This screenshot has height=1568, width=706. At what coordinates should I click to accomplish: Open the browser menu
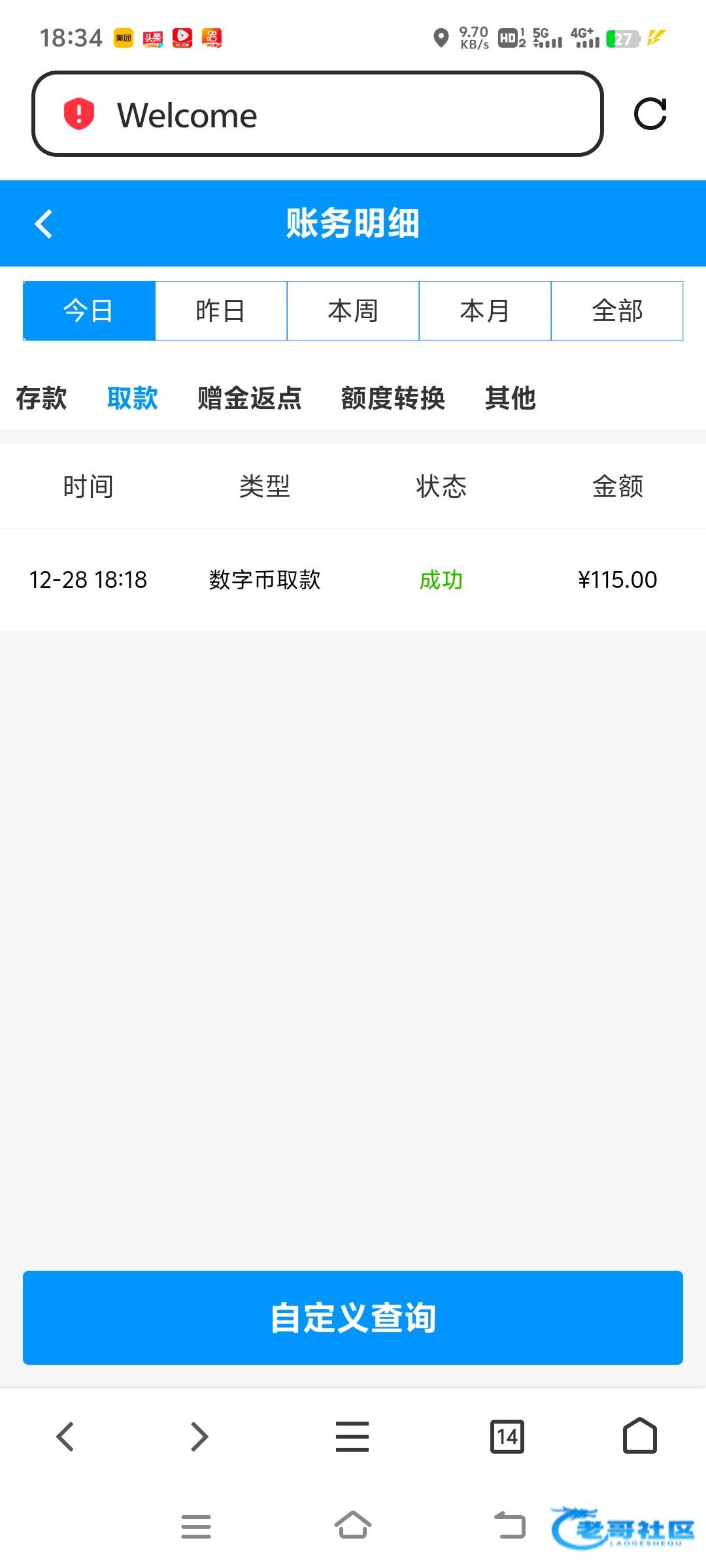pos(352,1436)
